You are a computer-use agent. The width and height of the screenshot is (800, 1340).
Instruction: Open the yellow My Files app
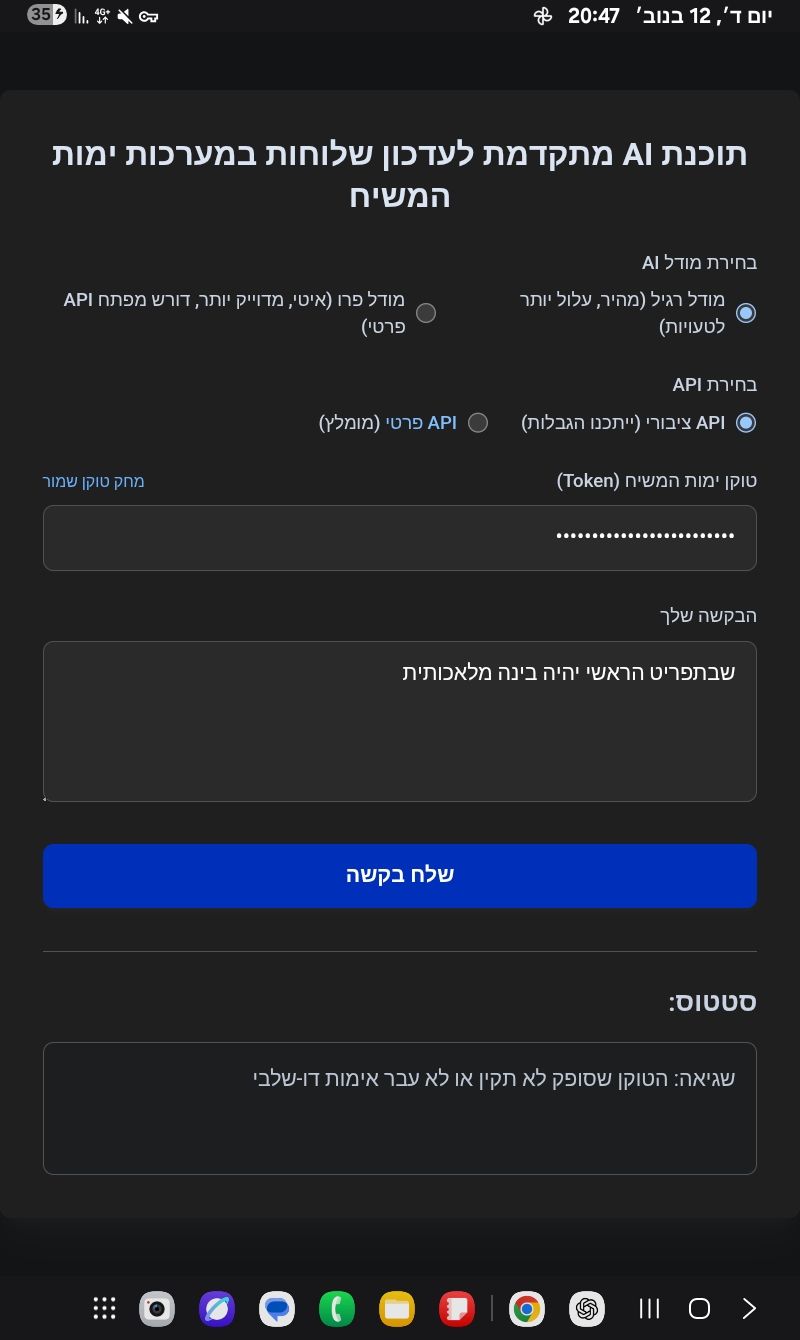tap(397, 1308)
